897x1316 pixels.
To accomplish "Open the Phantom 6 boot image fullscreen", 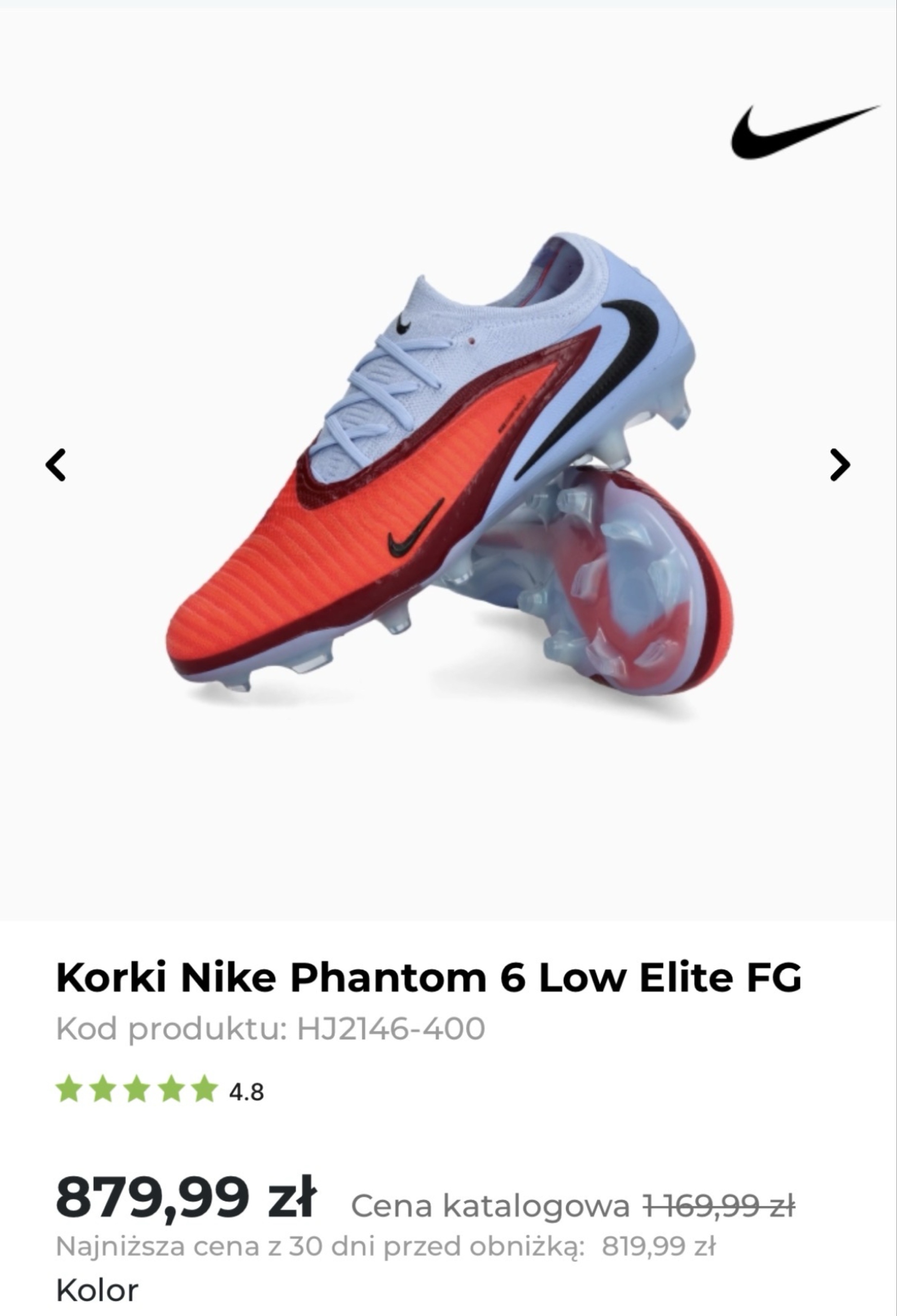I will pos(447,470).
